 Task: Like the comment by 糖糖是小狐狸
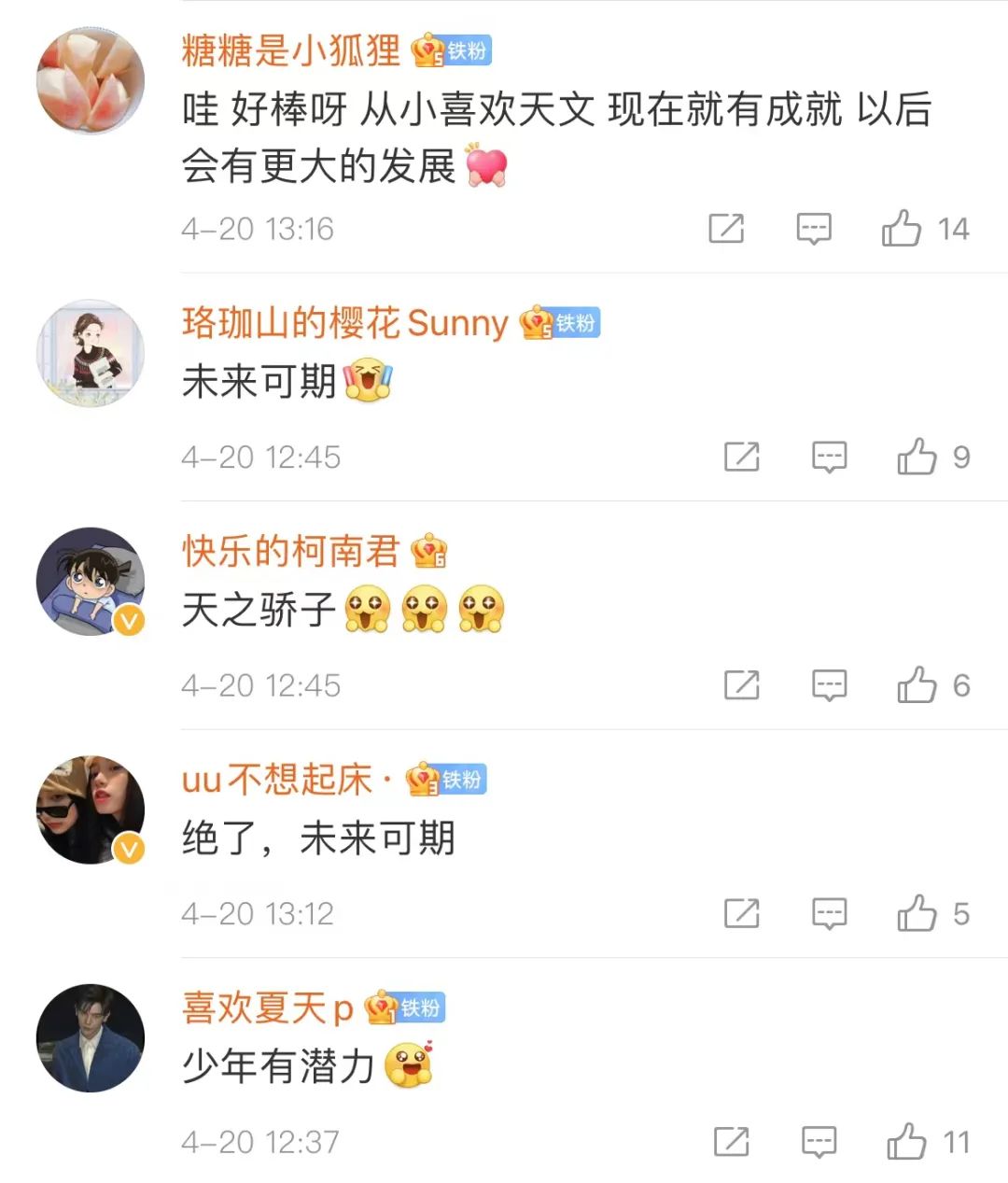[902, 229]
